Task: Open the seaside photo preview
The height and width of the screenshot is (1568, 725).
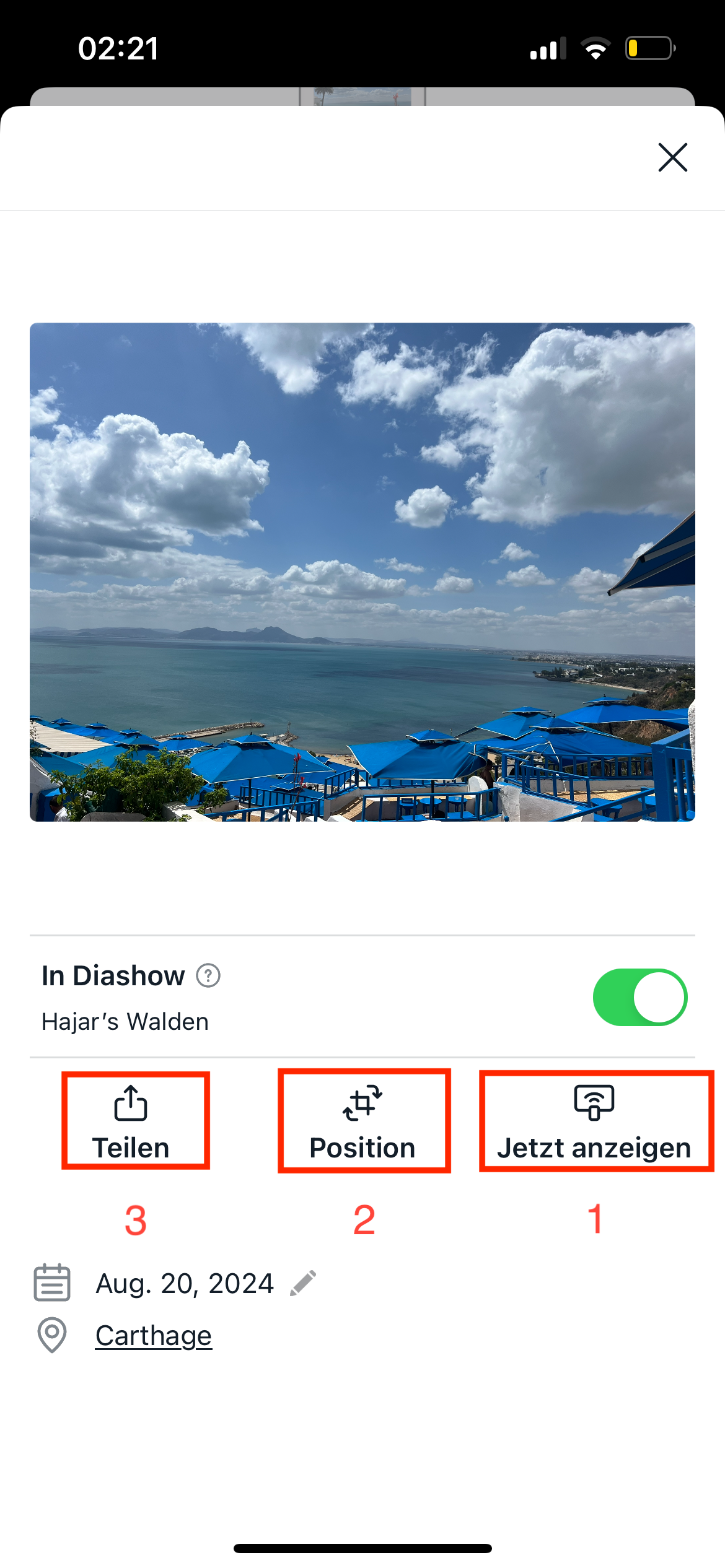Action: point(362,572)
